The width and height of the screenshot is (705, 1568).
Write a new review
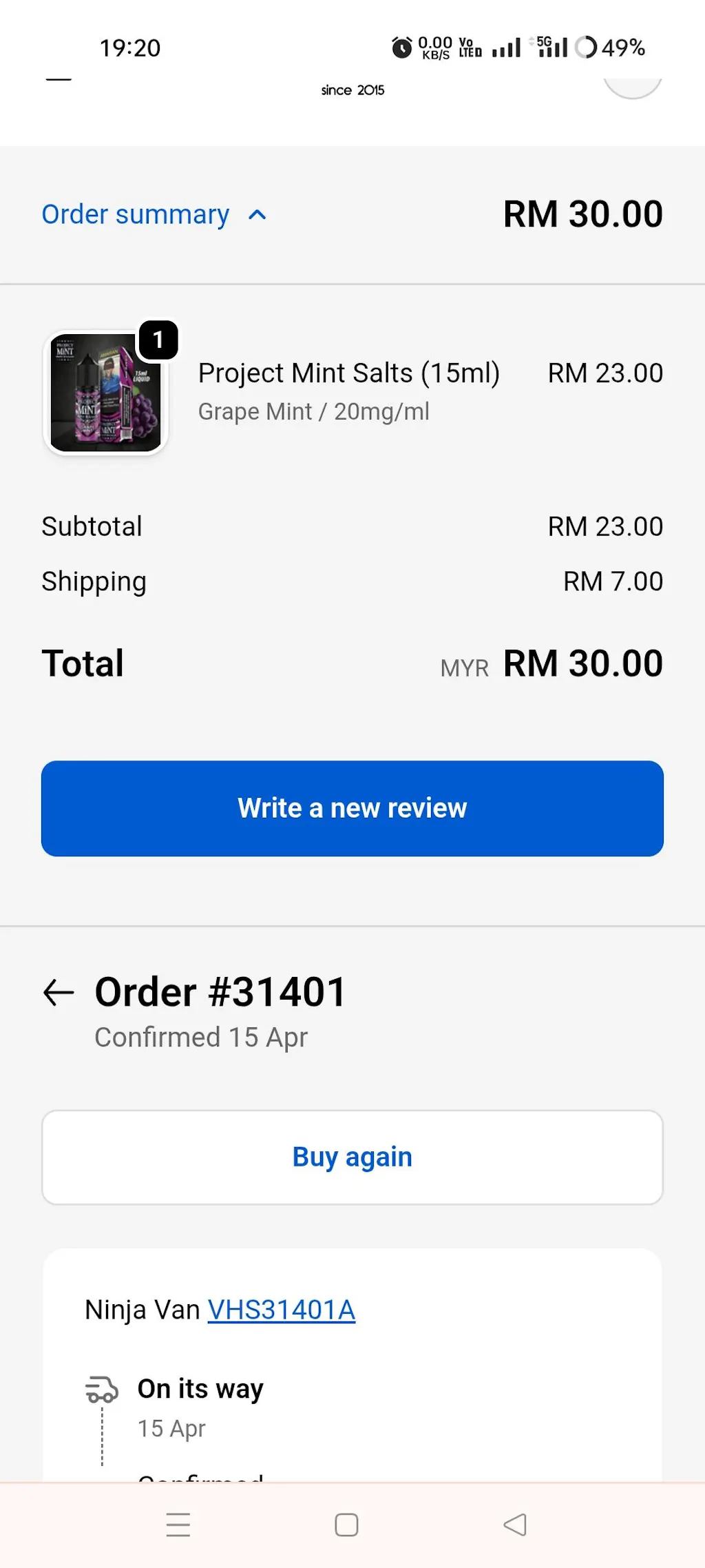pos(352,808)
